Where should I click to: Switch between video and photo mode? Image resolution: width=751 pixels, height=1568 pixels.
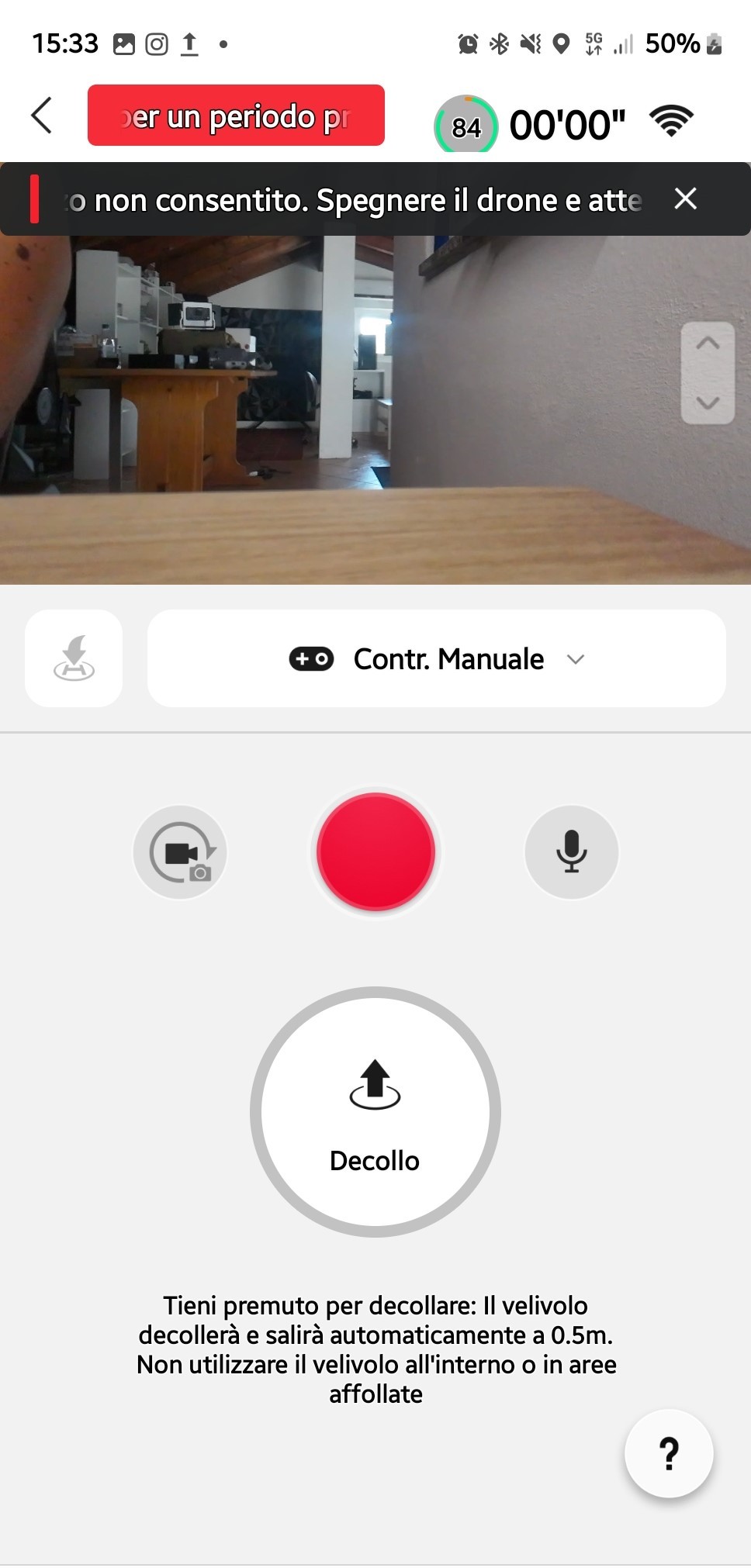(181, 852)
